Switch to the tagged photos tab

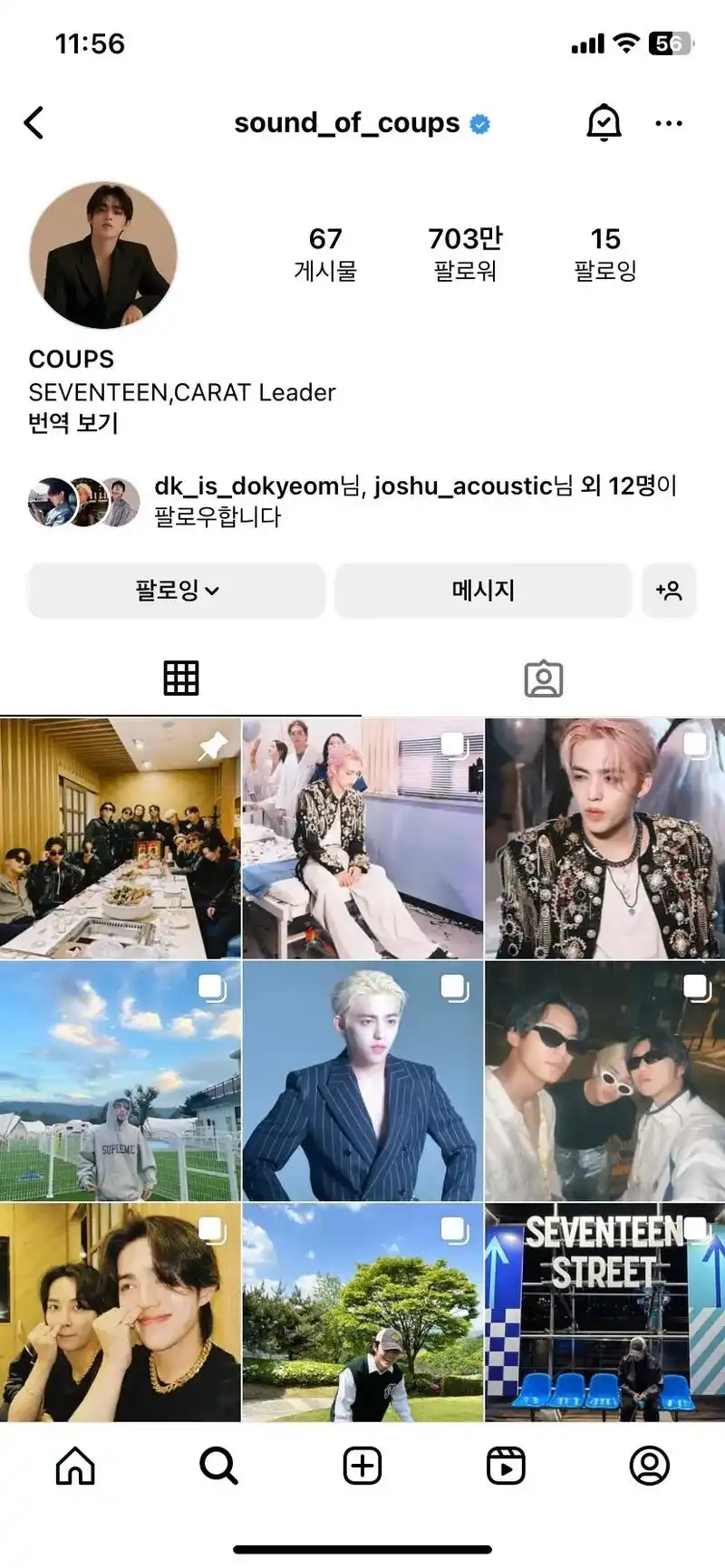point(544,678)
